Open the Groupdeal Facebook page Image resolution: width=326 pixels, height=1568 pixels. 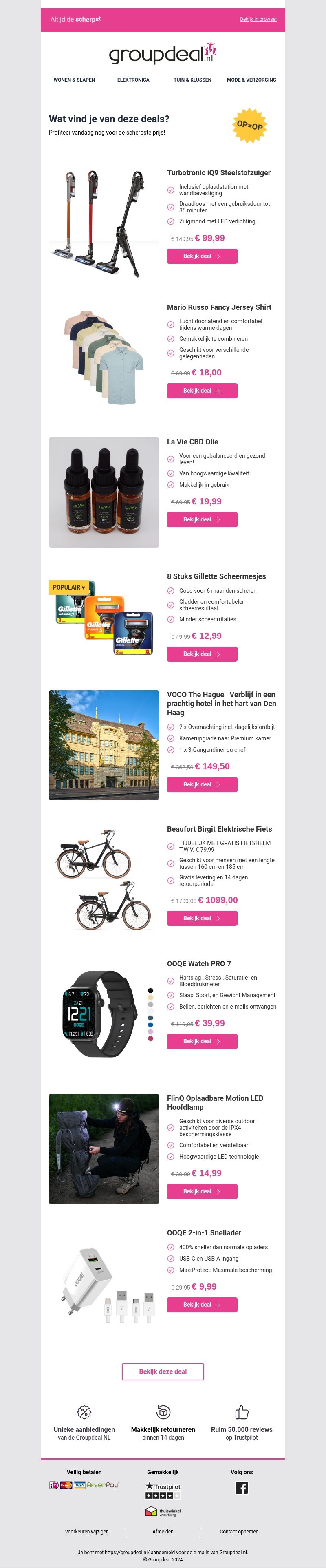[x=242, y=1488]
